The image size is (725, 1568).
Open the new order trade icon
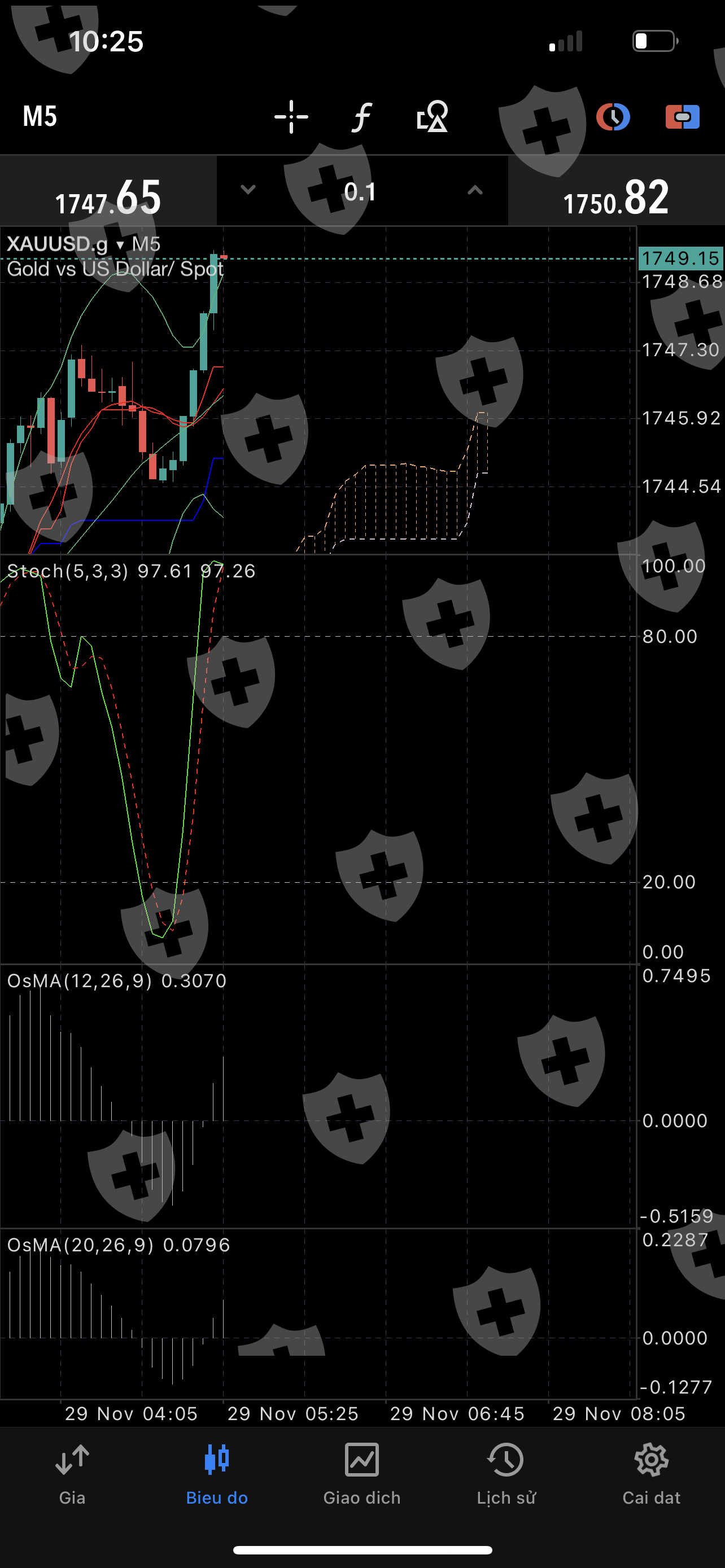[x=682, y=116]
